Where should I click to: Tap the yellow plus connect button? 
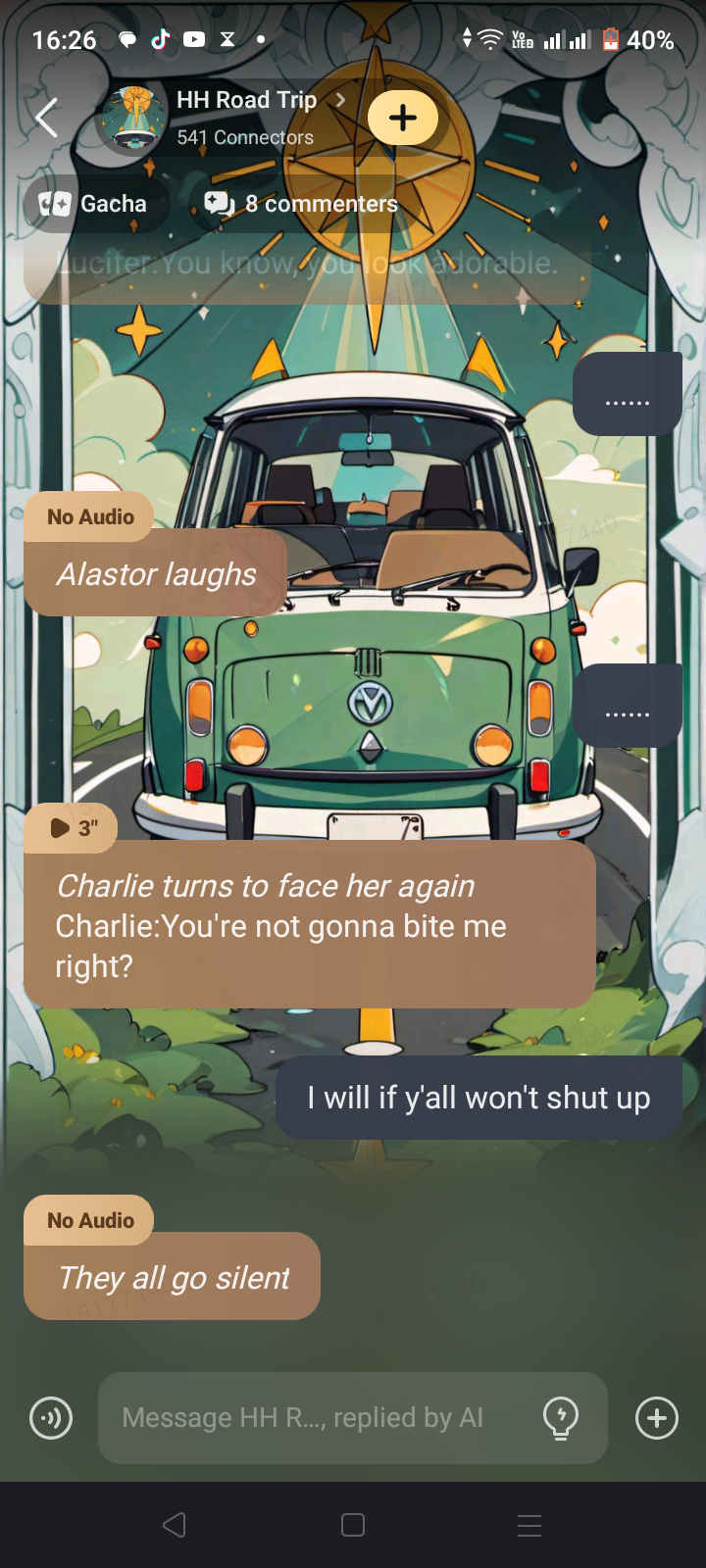click(403, 119)
